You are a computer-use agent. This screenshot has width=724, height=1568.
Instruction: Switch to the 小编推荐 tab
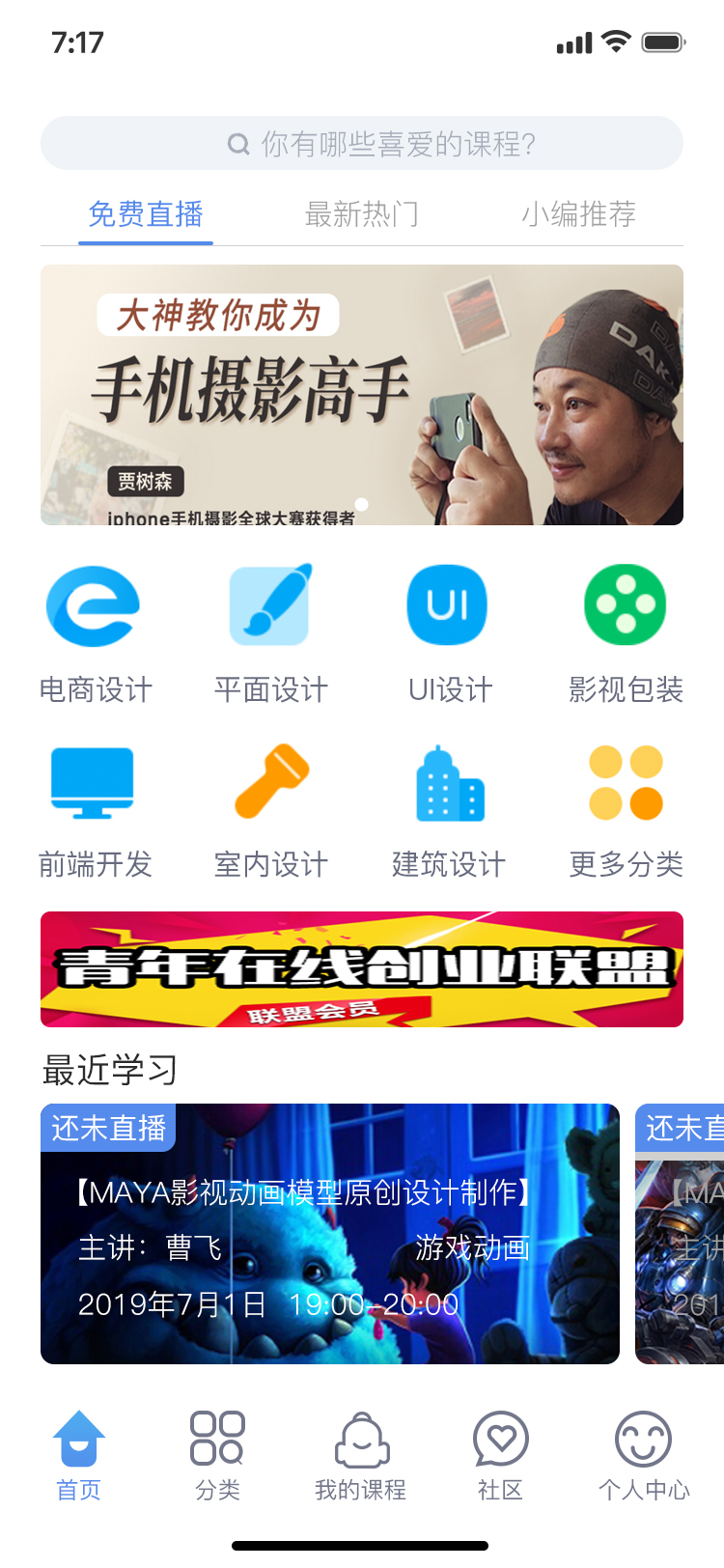pos(579,214)
